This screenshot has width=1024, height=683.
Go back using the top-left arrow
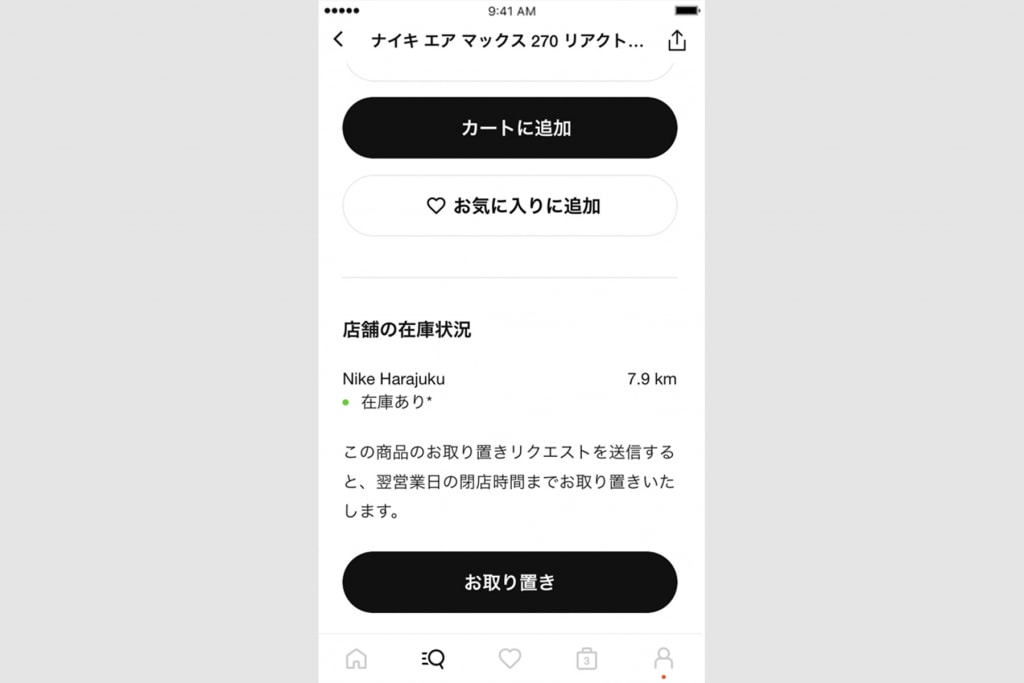coord(338,40)
